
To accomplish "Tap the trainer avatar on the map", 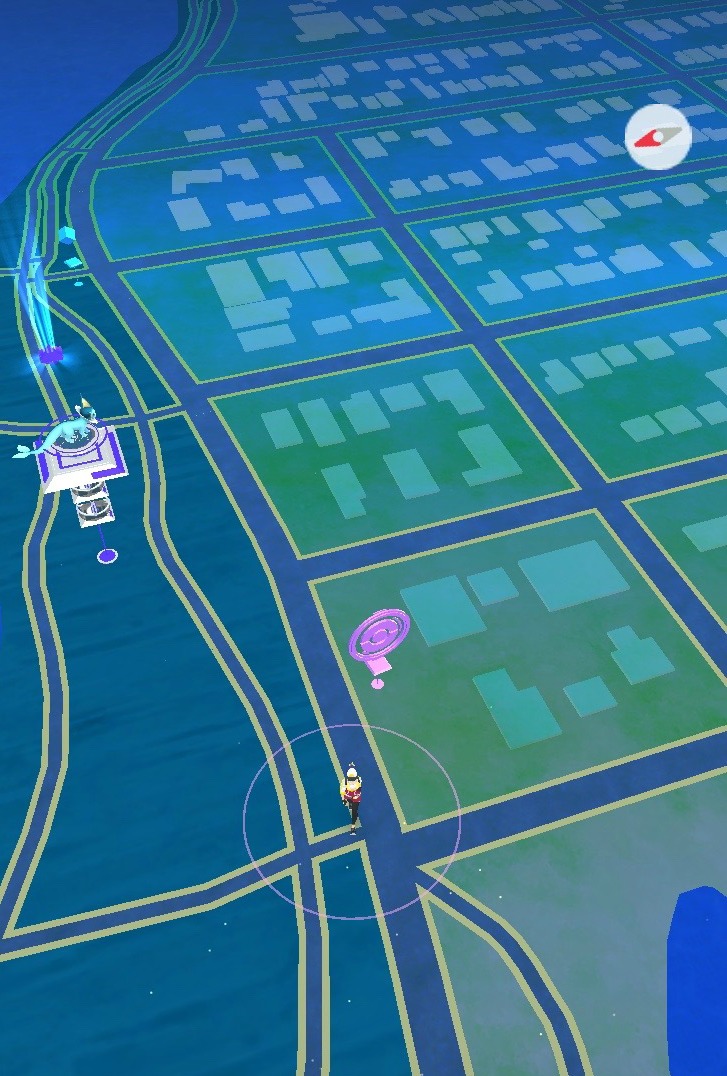I will point(352,797).
